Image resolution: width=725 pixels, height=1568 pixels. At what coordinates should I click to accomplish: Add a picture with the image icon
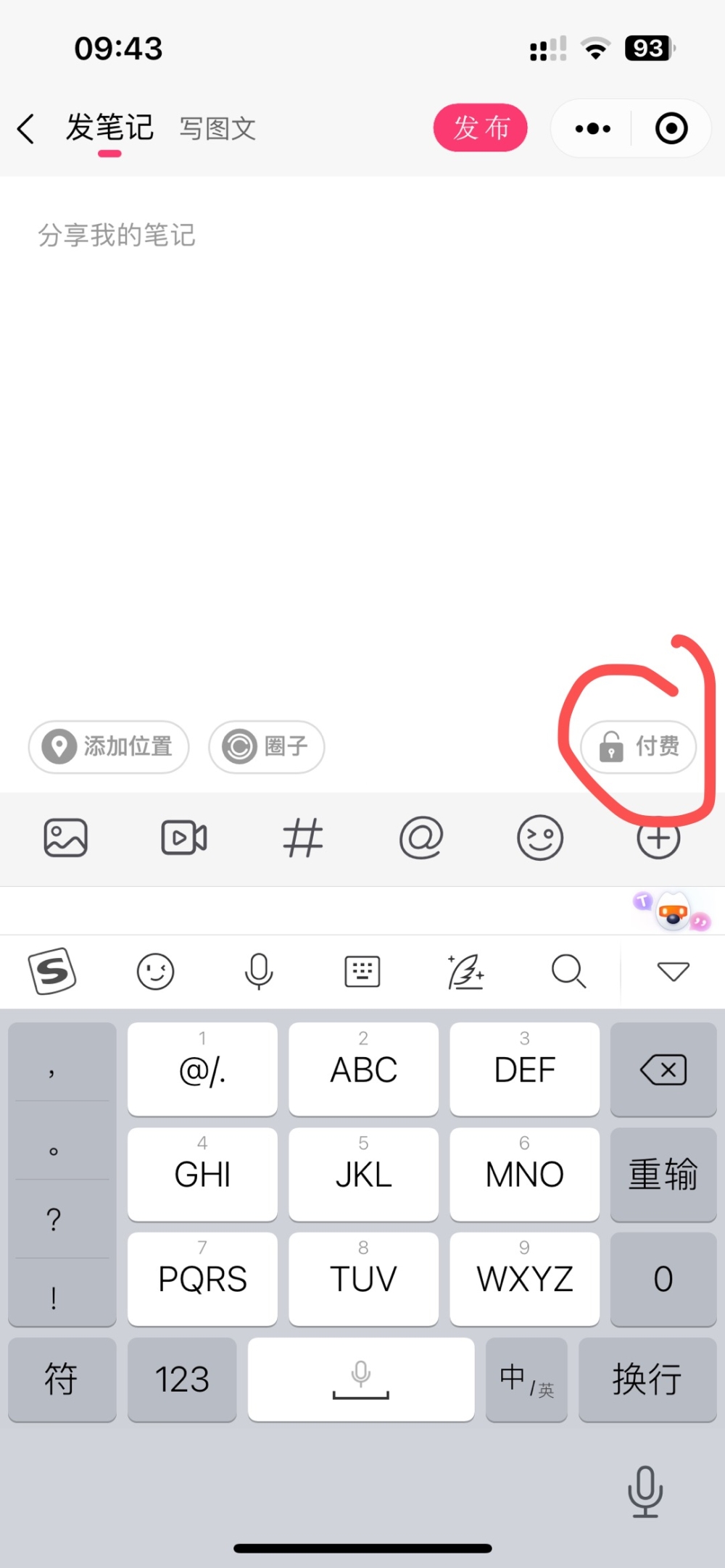click(x=65, y=838)
